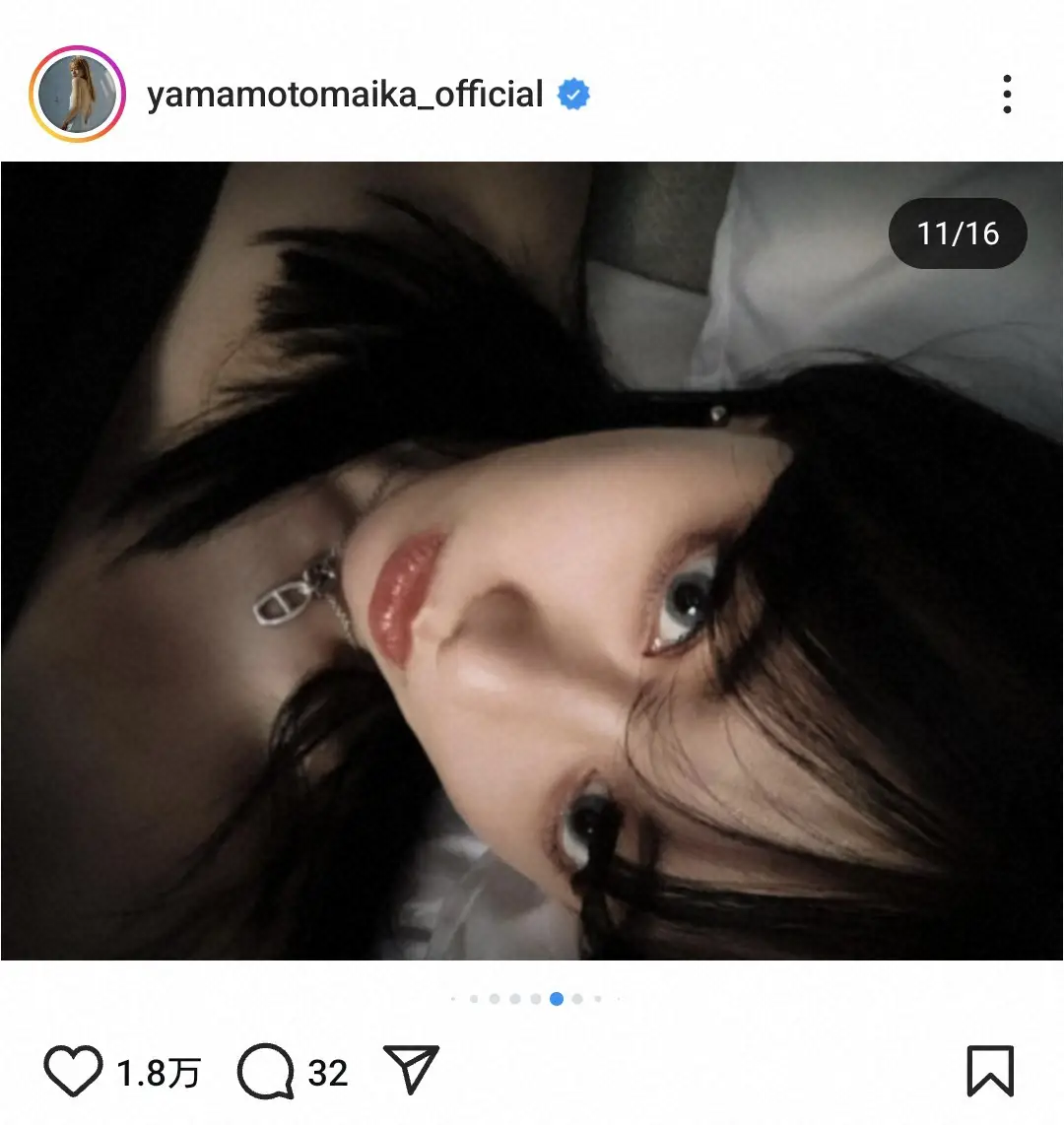
Task: Open the yamamotomaika_official username link
Action: [x=345, y=95]
